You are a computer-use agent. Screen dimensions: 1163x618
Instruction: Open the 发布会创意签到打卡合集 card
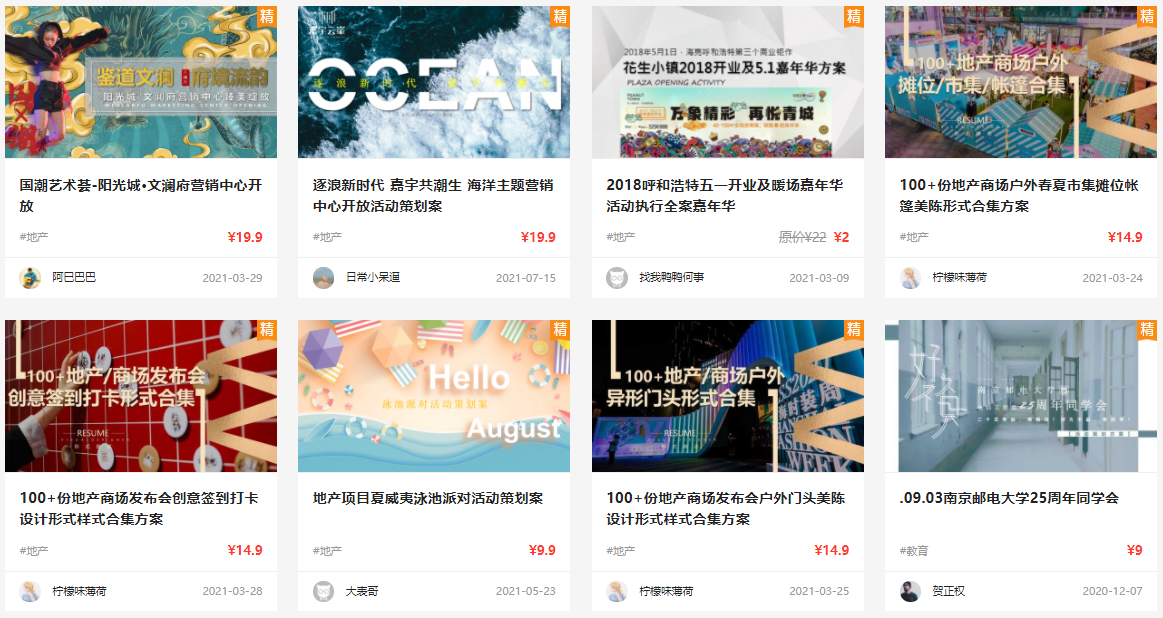139,508
